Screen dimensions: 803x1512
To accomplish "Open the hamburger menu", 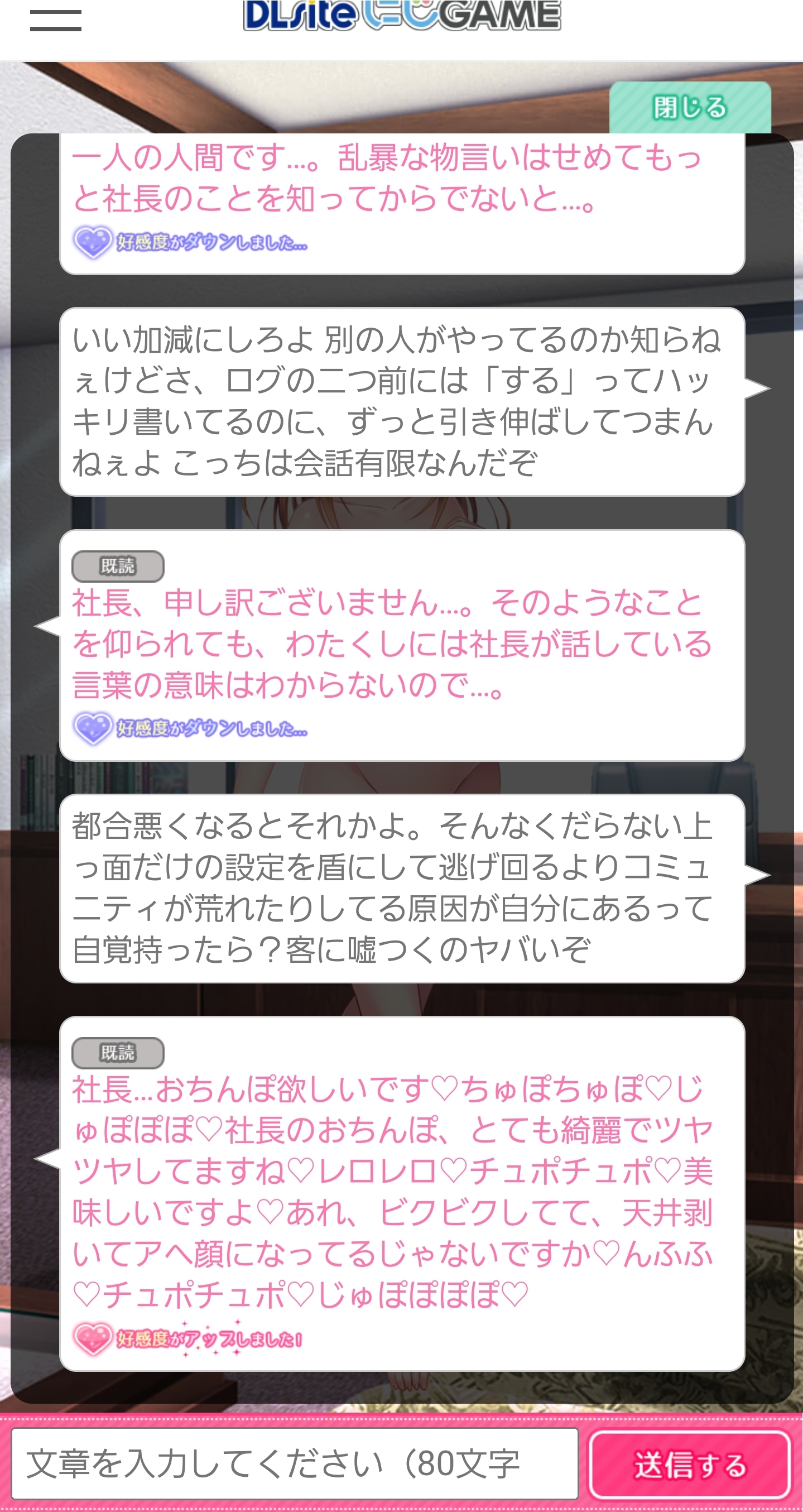I will [56, 21].
